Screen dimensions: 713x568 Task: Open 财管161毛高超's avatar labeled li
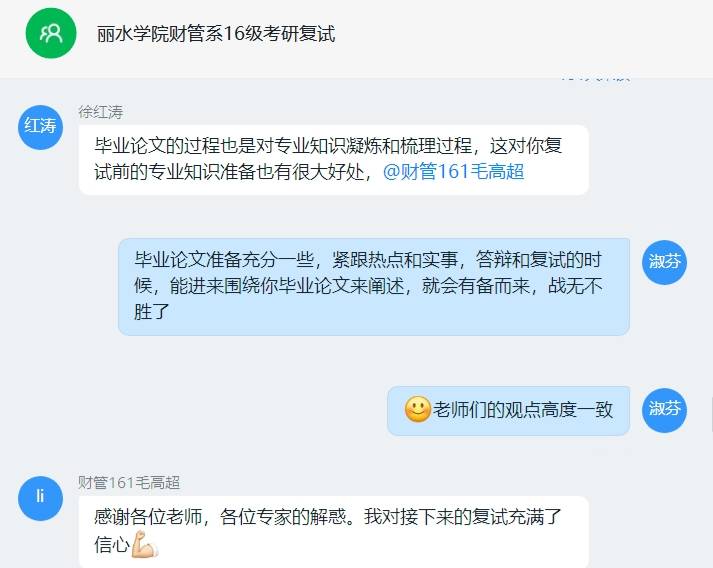tap(41, 498)
